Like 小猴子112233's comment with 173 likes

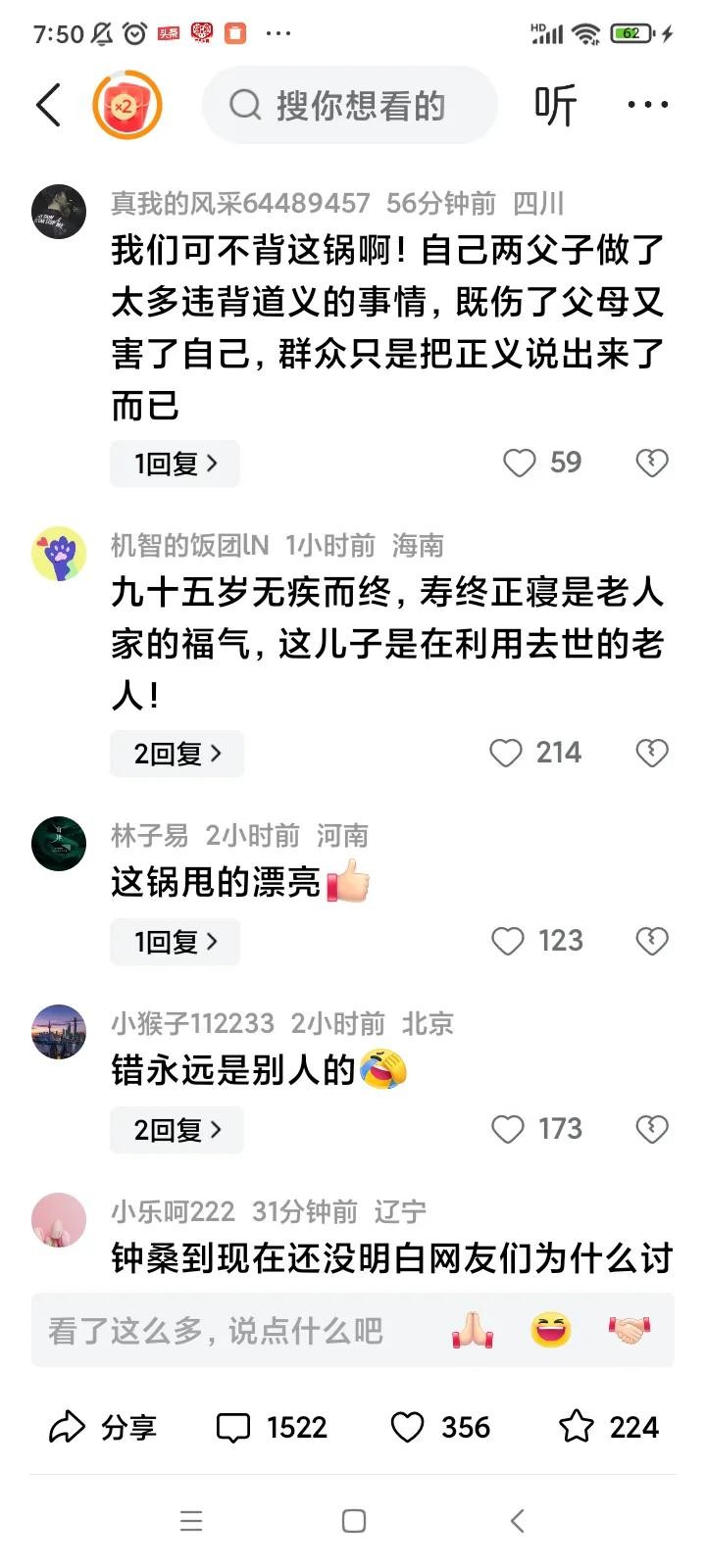tap(508, 1129)
